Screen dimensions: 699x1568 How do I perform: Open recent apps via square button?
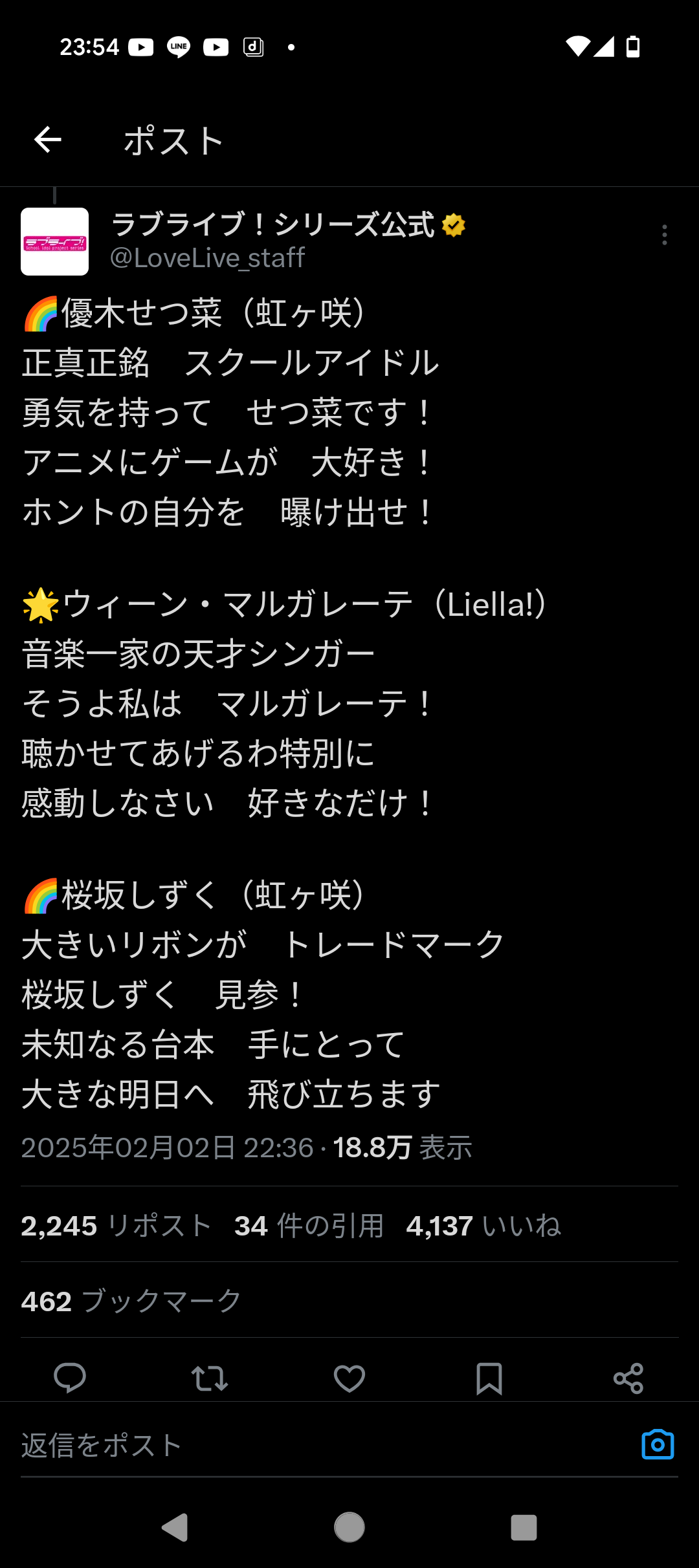pyautogui.click(x=524, y=1528)
